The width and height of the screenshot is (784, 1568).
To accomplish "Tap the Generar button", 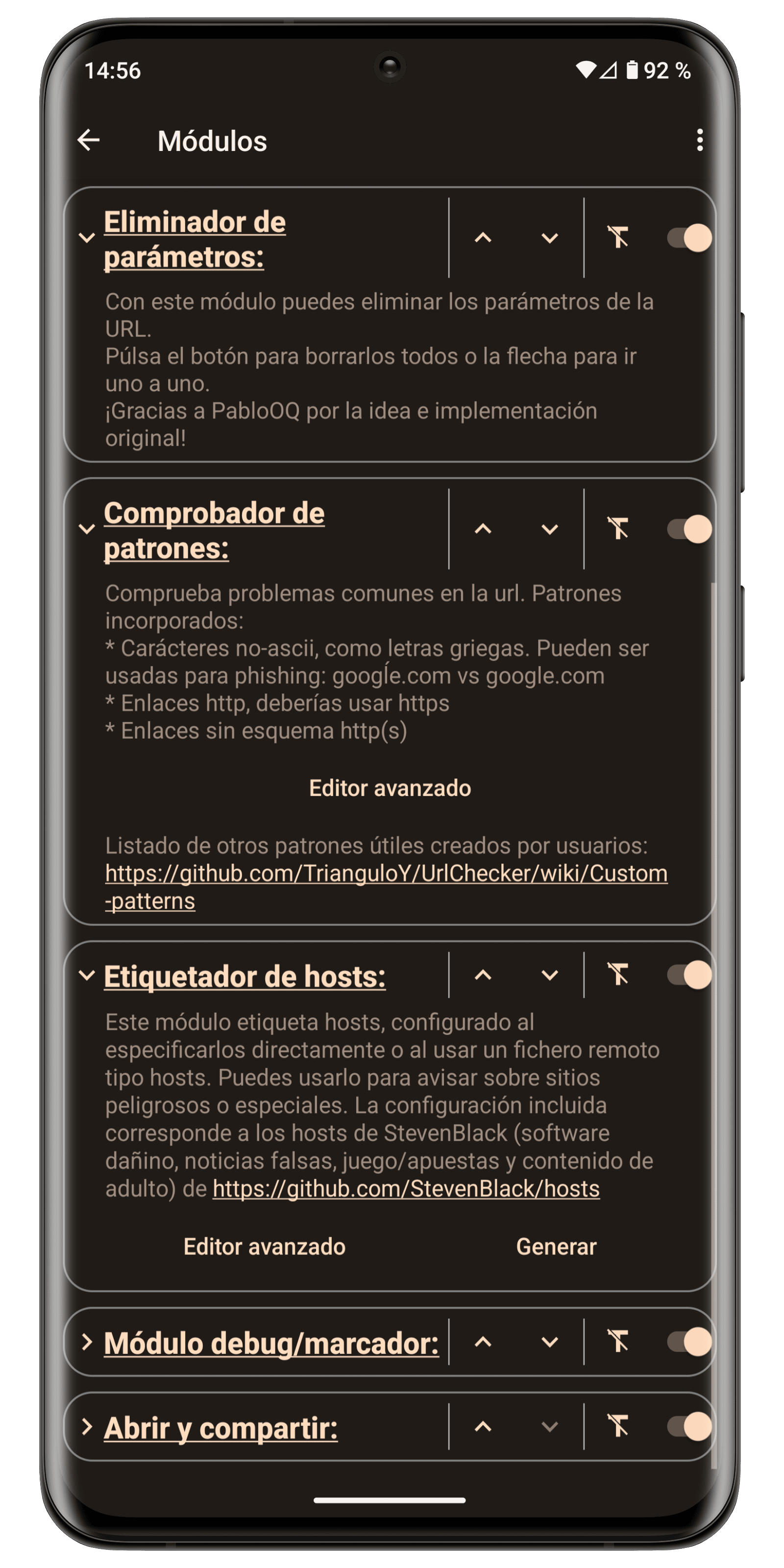I will click(556, 1247).
